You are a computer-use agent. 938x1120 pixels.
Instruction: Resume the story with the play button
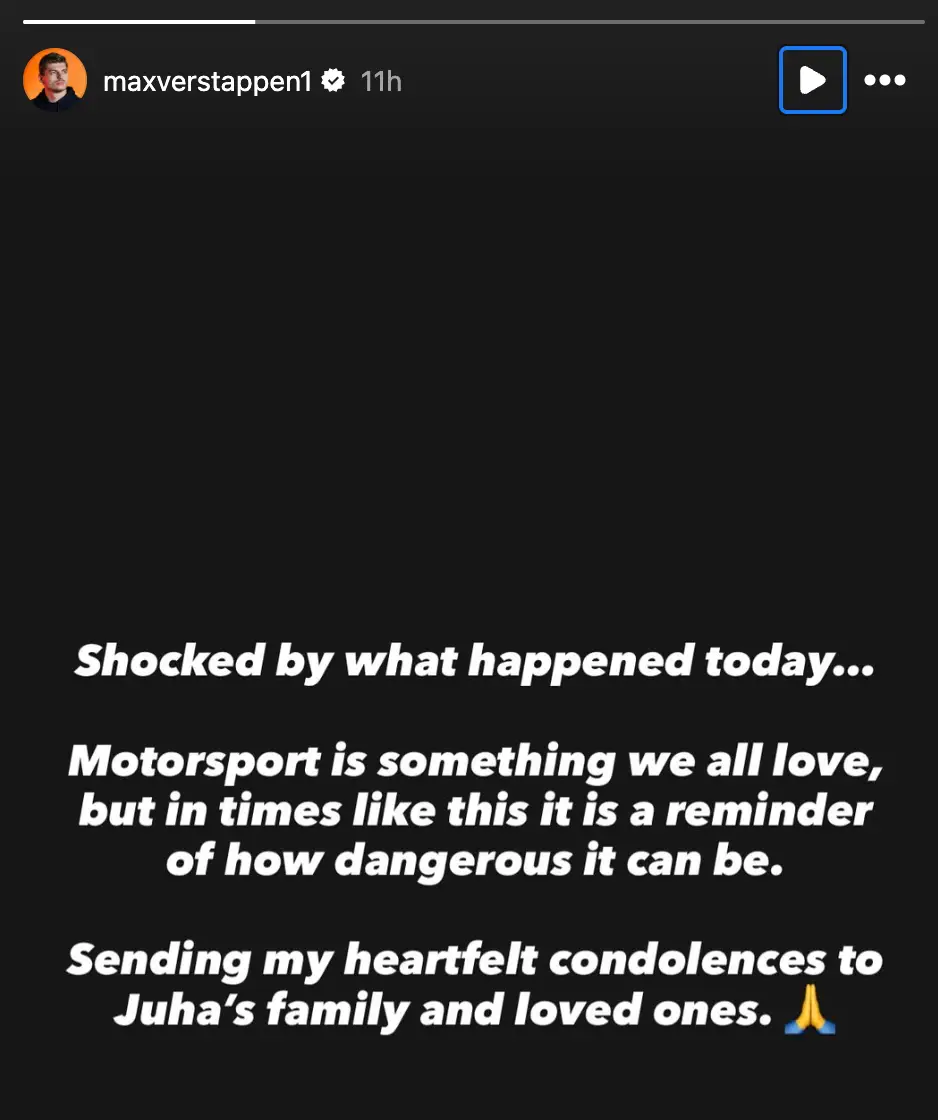812,80
